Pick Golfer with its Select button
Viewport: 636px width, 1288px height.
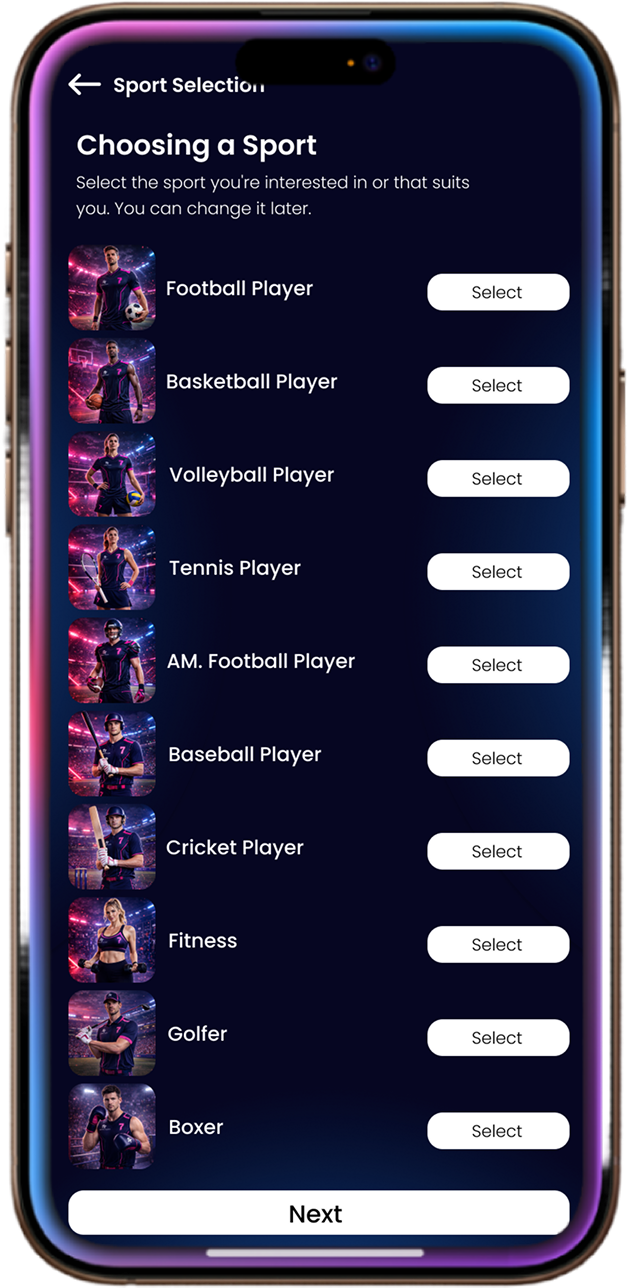click(x=498, y=1037)
